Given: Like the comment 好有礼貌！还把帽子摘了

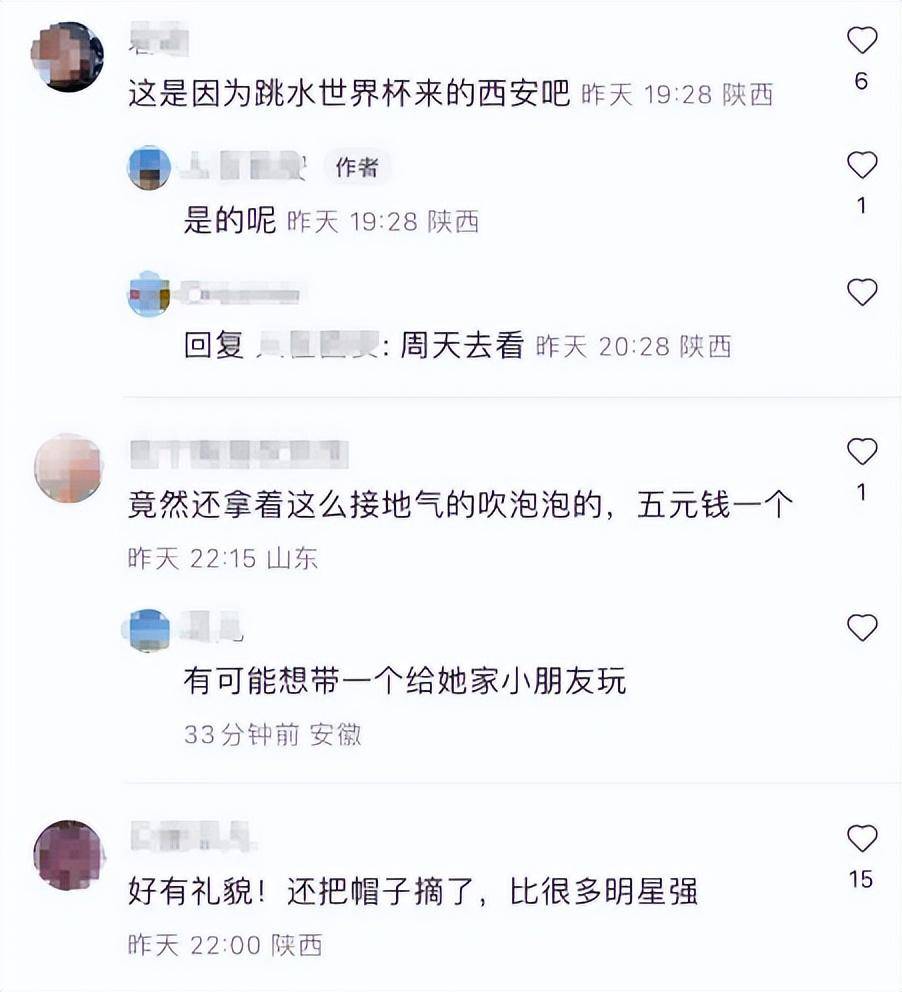Looking at the screenshot, I should [x=861, y=838].
